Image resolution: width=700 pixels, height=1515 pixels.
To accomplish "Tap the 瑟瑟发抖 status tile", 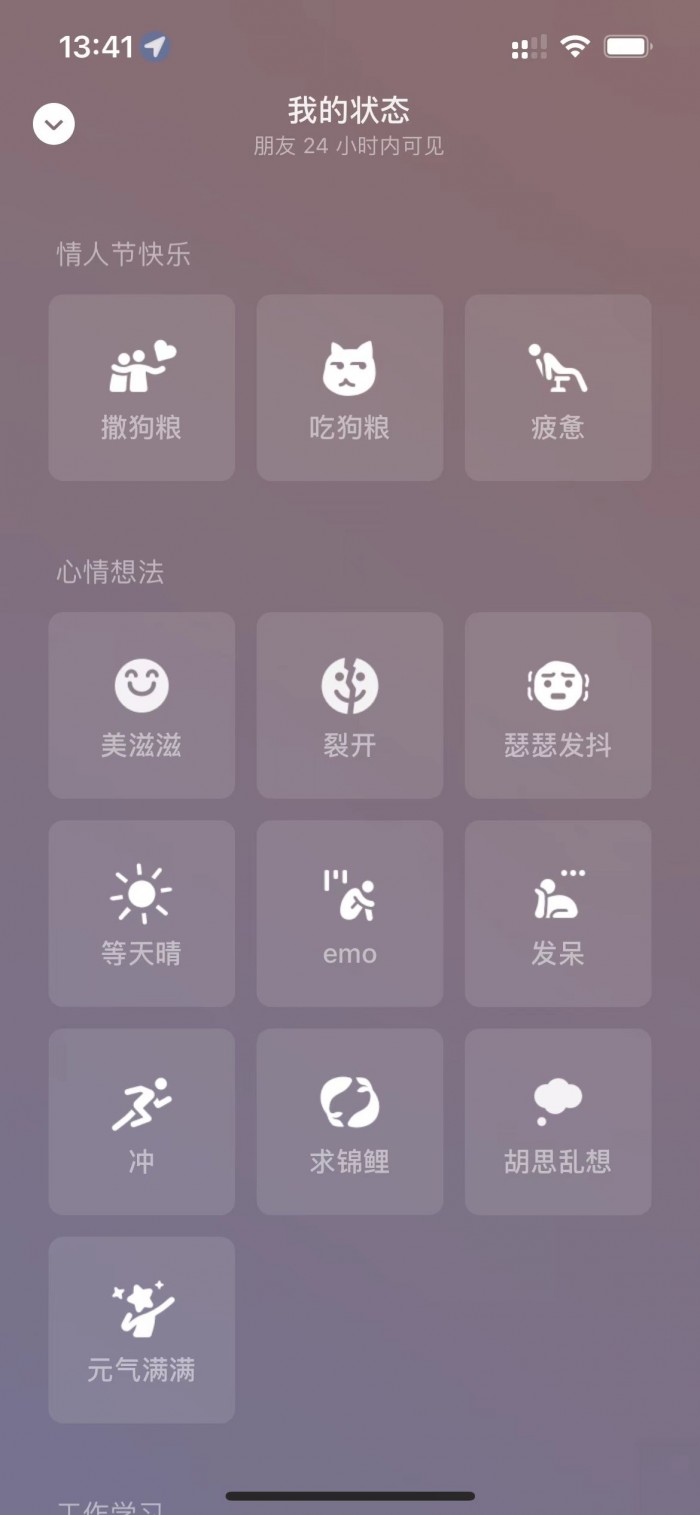I will pos(558,705).
